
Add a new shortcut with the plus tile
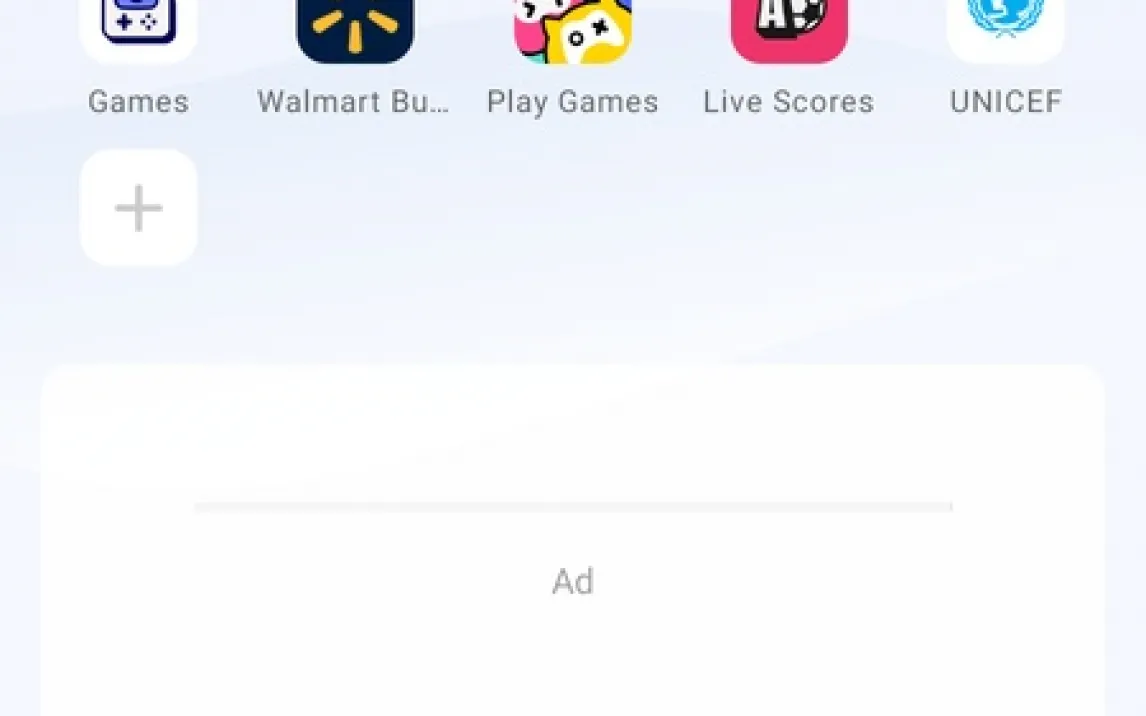[138, 207]
